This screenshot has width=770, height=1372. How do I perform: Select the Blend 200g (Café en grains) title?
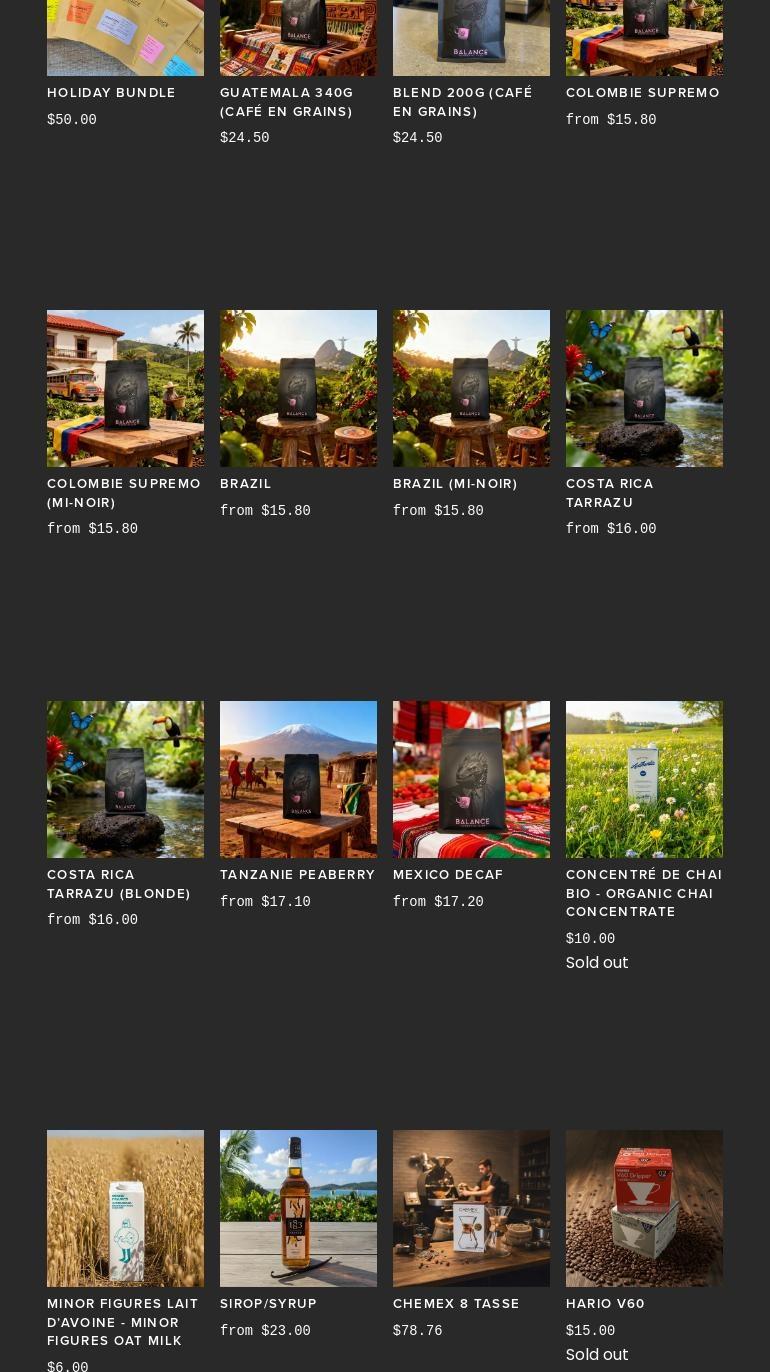463,102
